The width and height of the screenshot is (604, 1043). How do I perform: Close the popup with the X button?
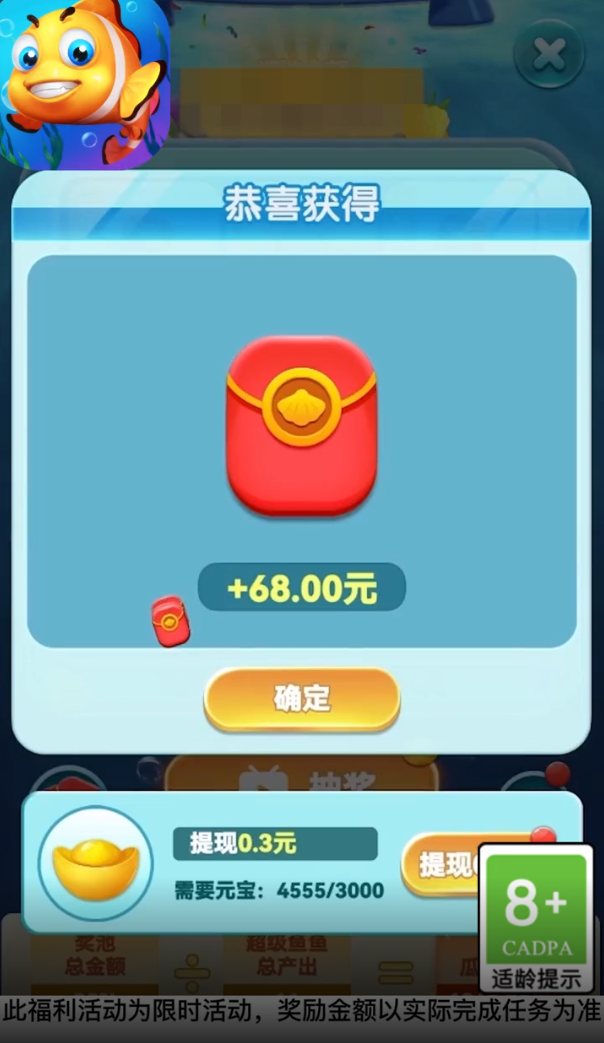[x=548, y=55]
